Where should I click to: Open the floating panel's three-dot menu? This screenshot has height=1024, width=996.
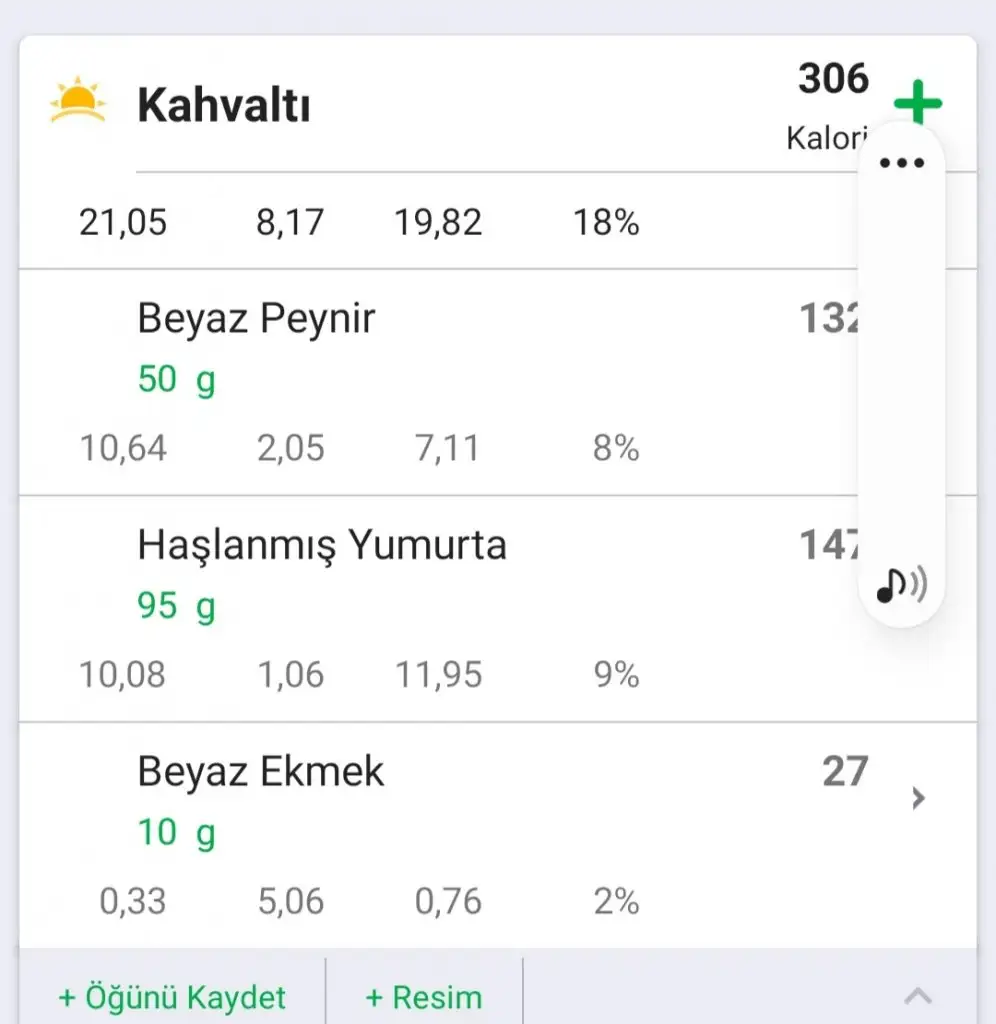pos(902,163)
